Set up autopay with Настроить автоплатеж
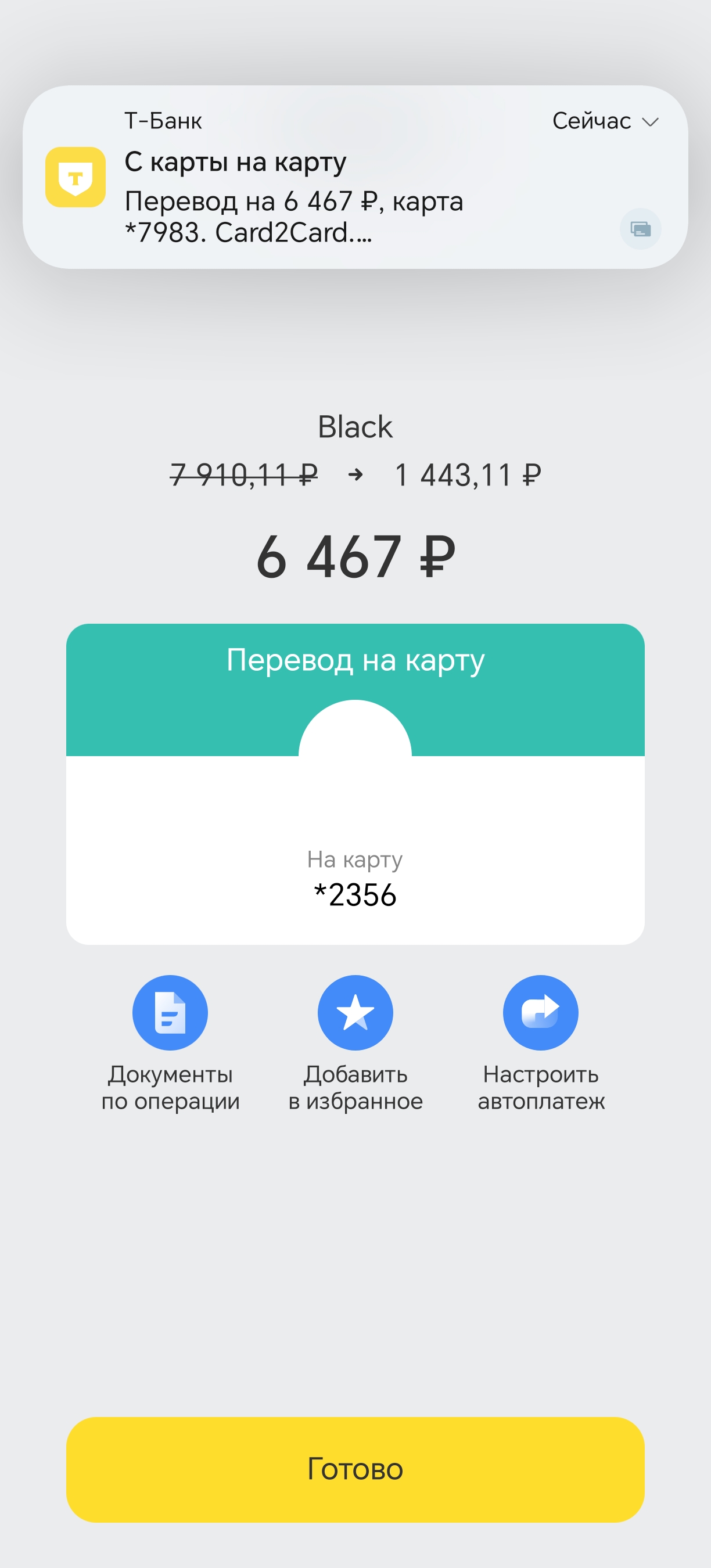 coord(541,1044)
